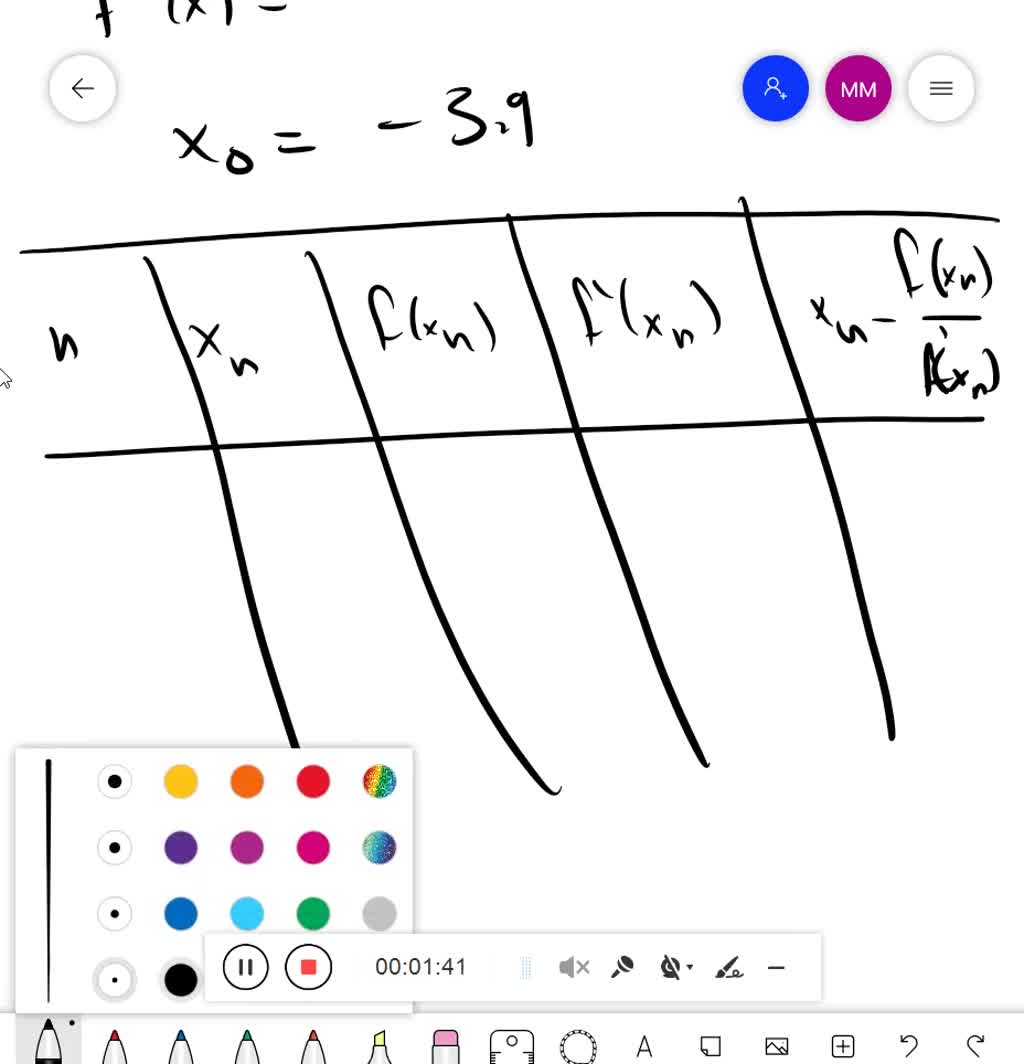1024x1064 pixels.
Task: Select the highlighter tool
Action: click(378, 1048)
